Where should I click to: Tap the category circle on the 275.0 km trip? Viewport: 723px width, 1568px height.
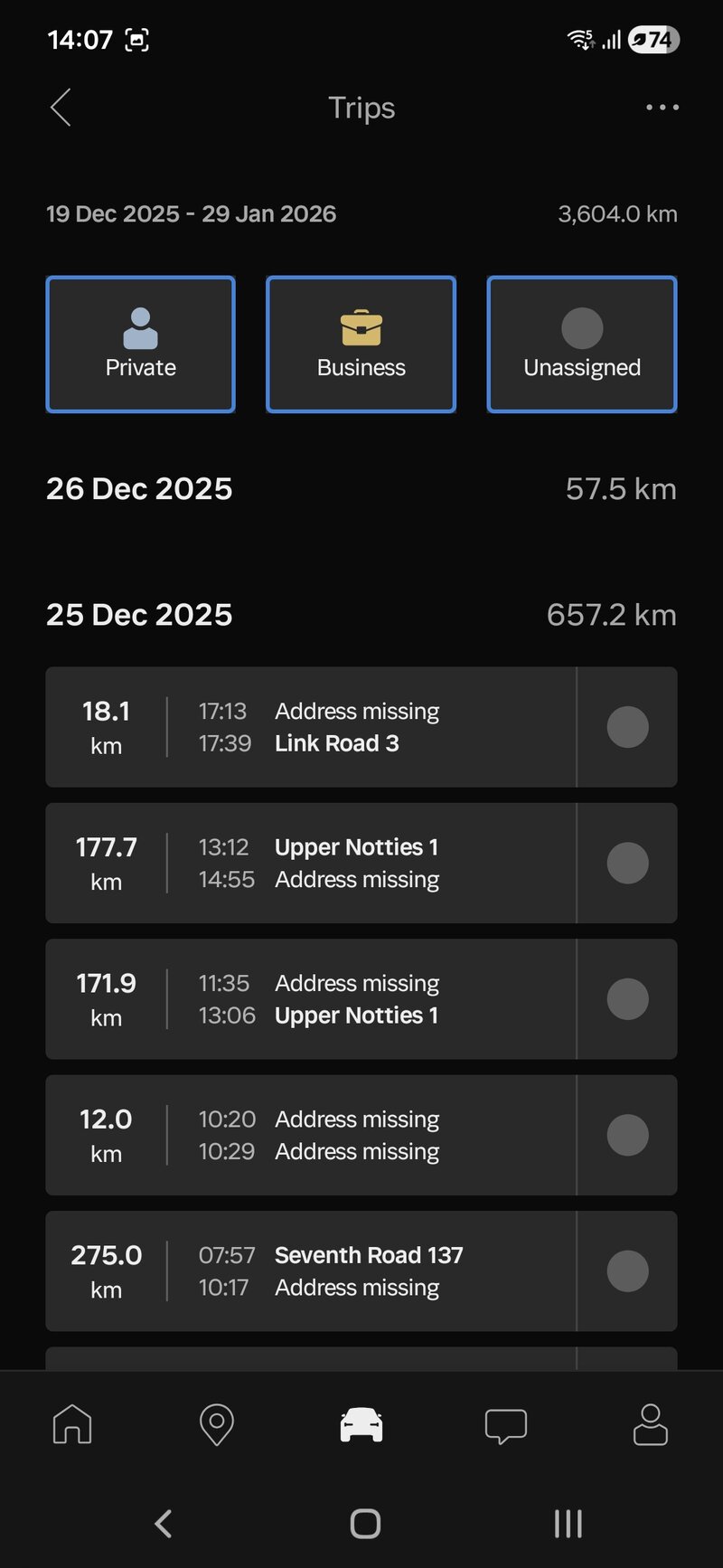pyautogui.click(x=627, y=1270)
